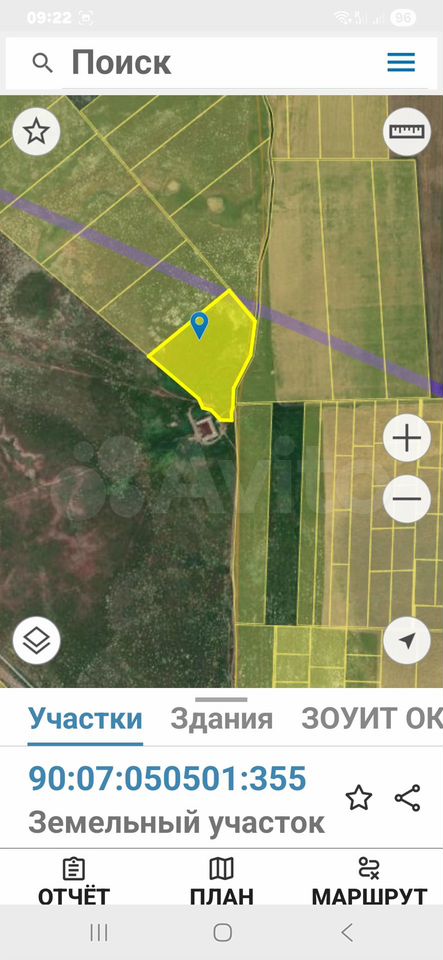The image size is (443, 960).
Task: Activate the ruler measurement tool
Action: click(x=406, y=132)
